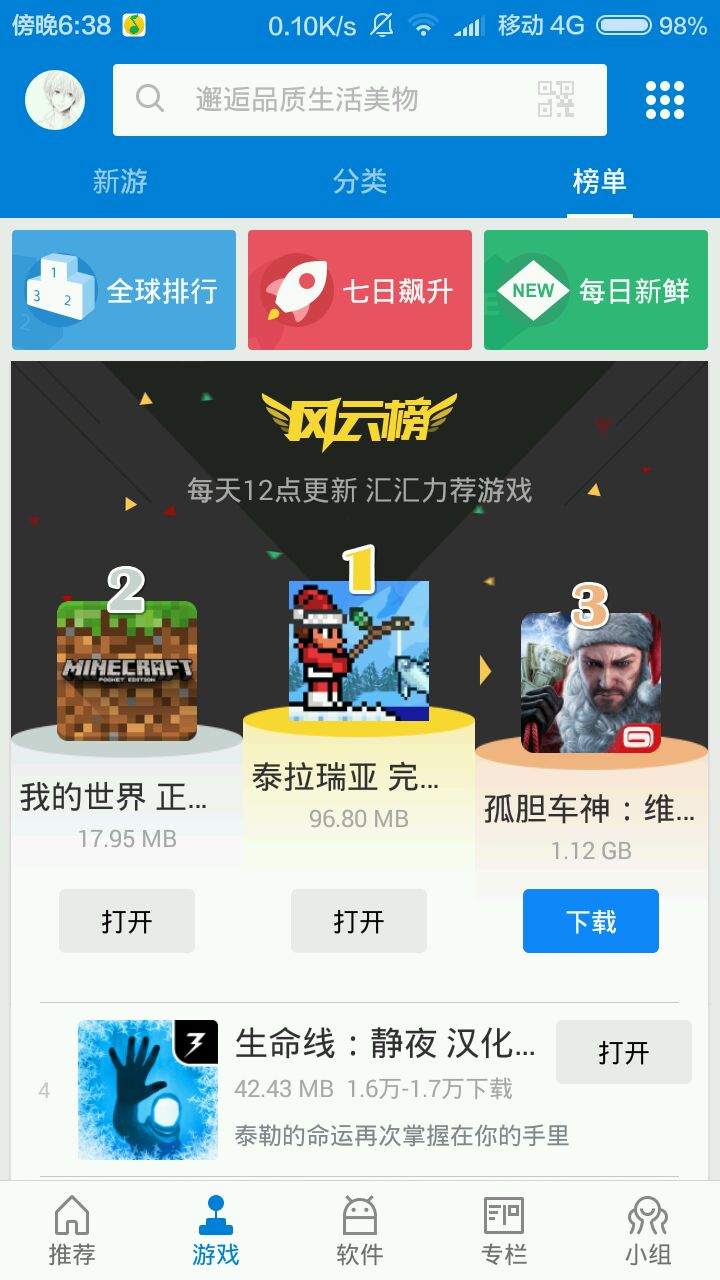
Task: Open 我的世界 with its 打开 button
Action: tap(127, 921)
